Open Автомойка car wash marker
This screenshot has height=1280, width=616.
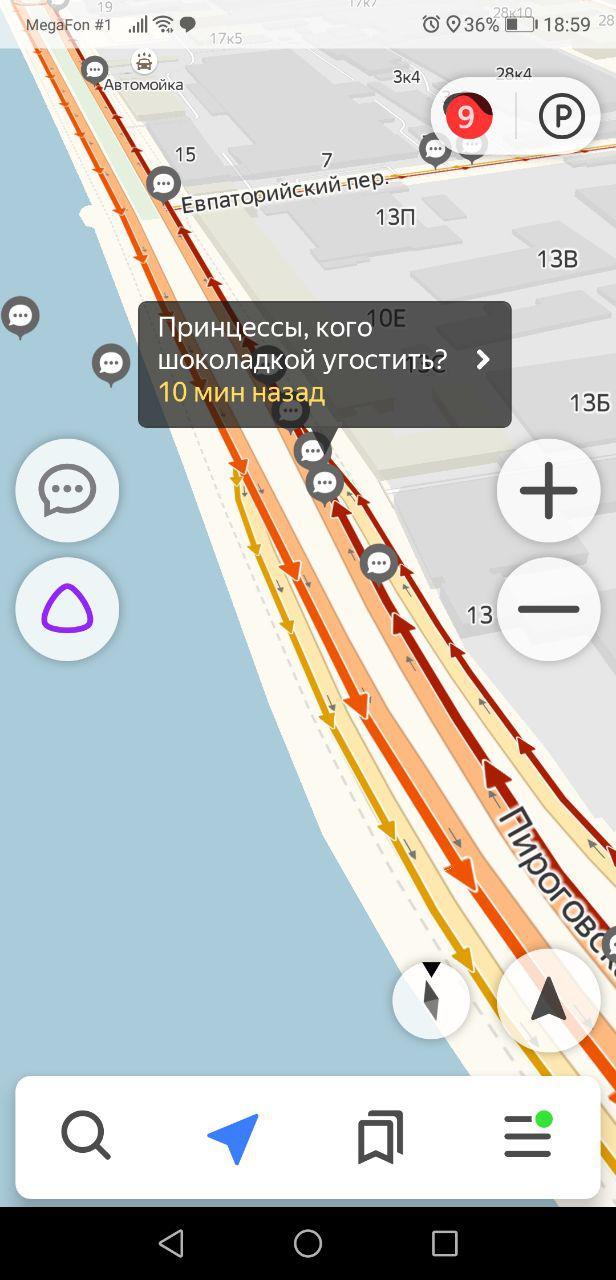[x=144, y=63]
